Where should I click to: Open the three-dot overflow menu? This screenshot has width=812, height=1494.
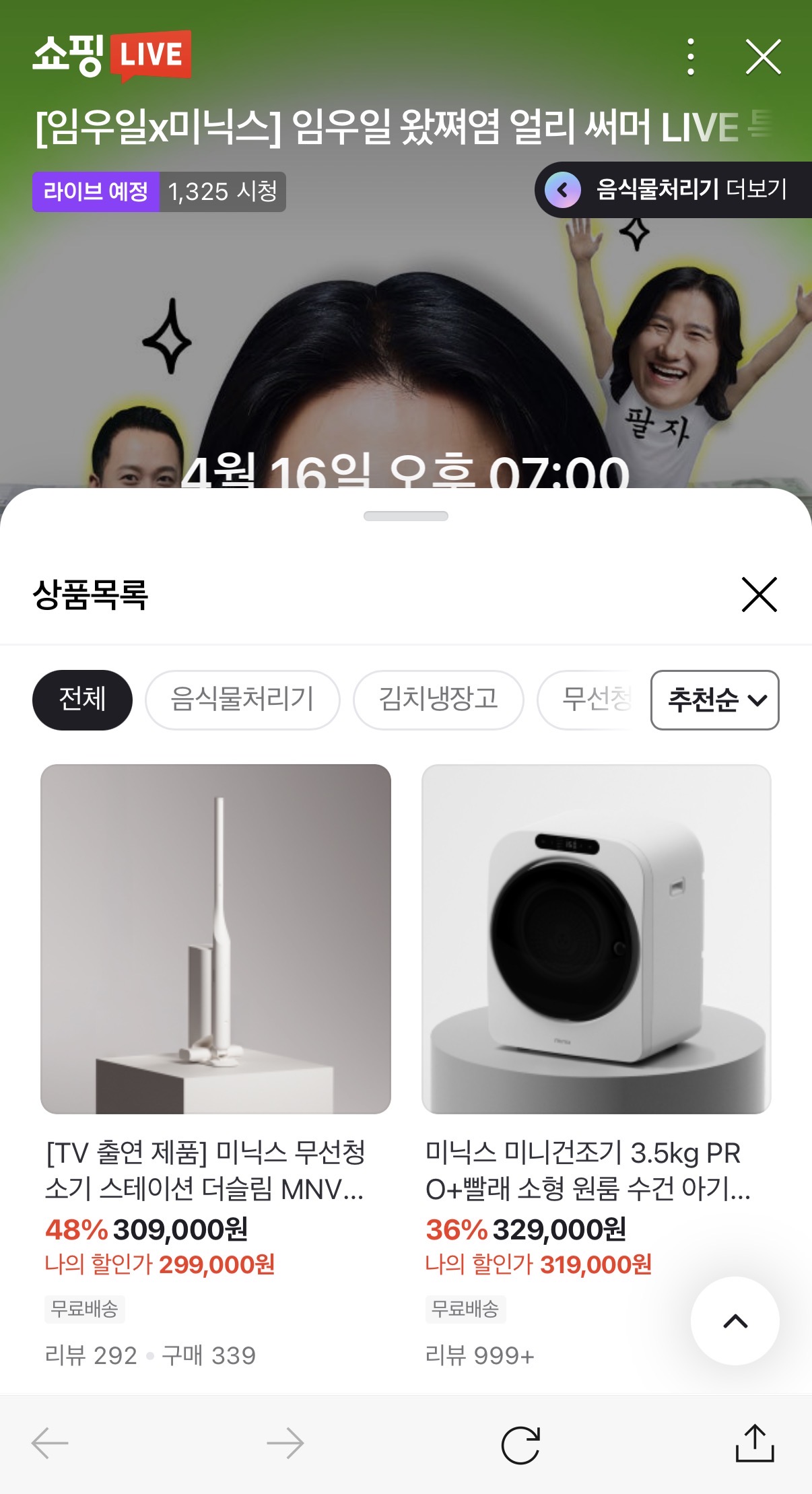(x=690, y=57)
